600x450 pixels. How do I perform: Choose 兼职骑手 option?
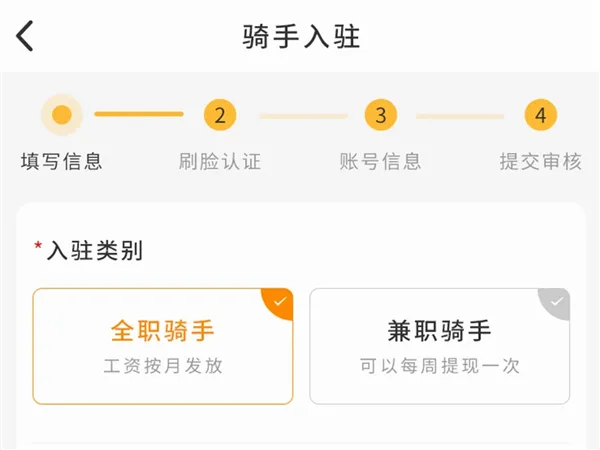440,346
